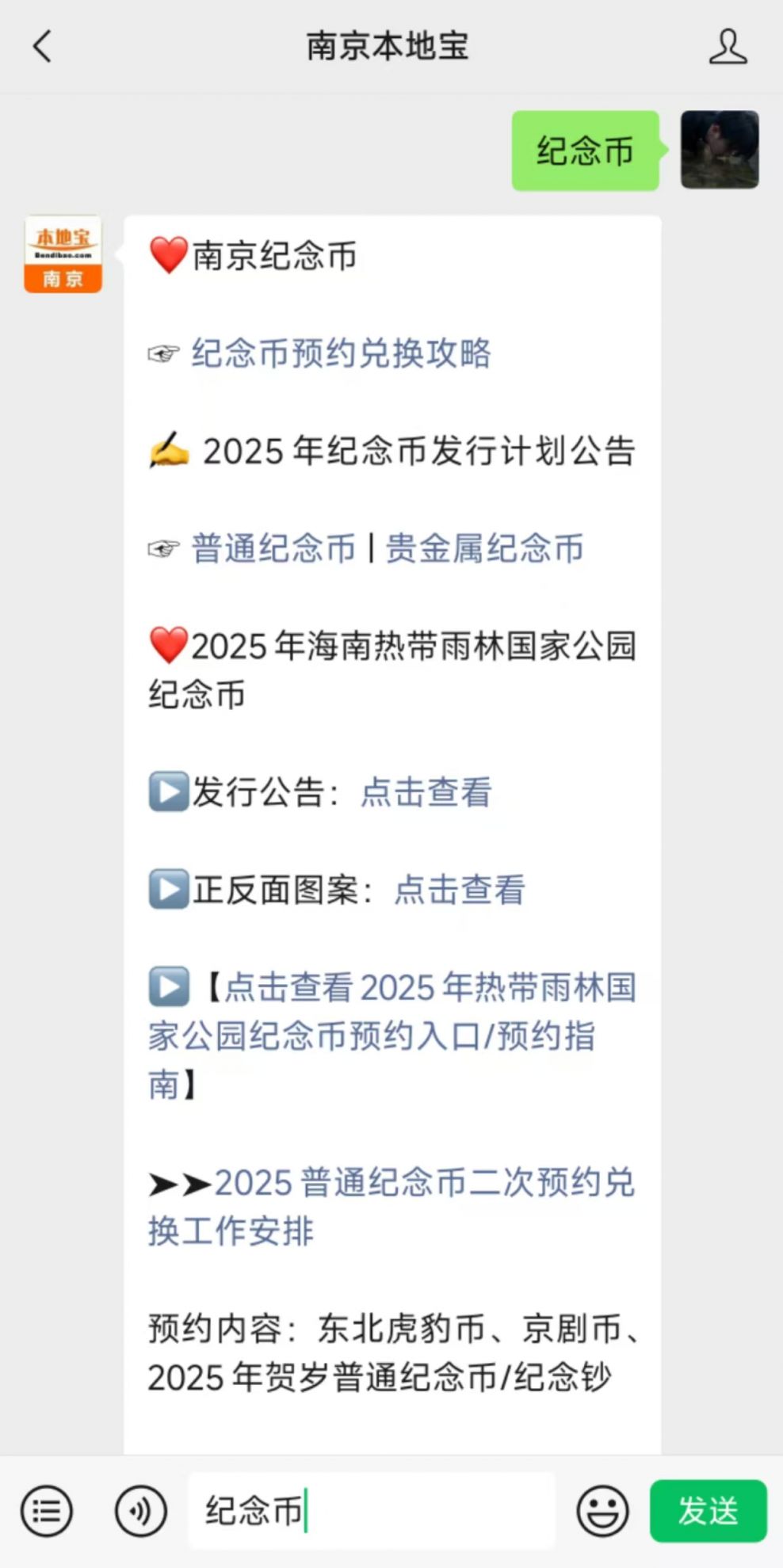Viewport: 783px width, 1568px height.
Task: Open 热带雨林国家公园纪念币预约入口 link
Action: click(392, 1036)
